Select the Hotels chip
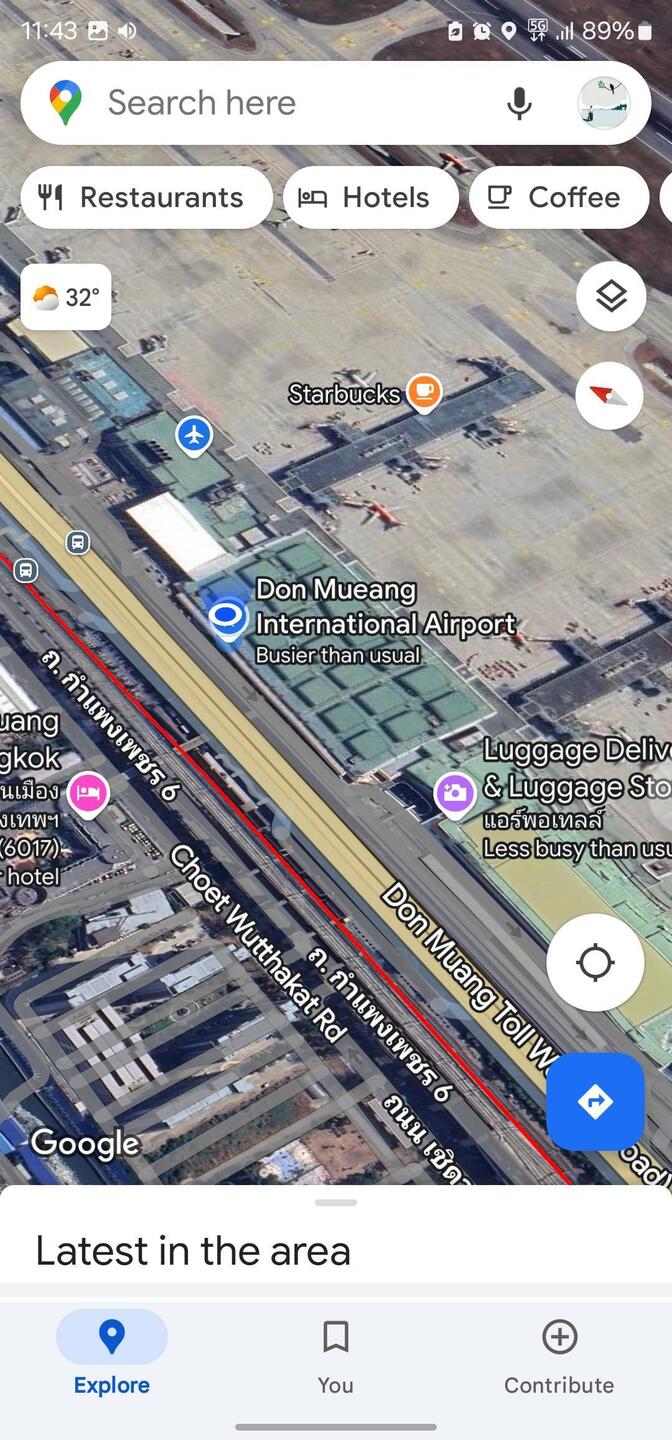The width and height of the screenshot is (672, 1440). [x=370, y=198]
